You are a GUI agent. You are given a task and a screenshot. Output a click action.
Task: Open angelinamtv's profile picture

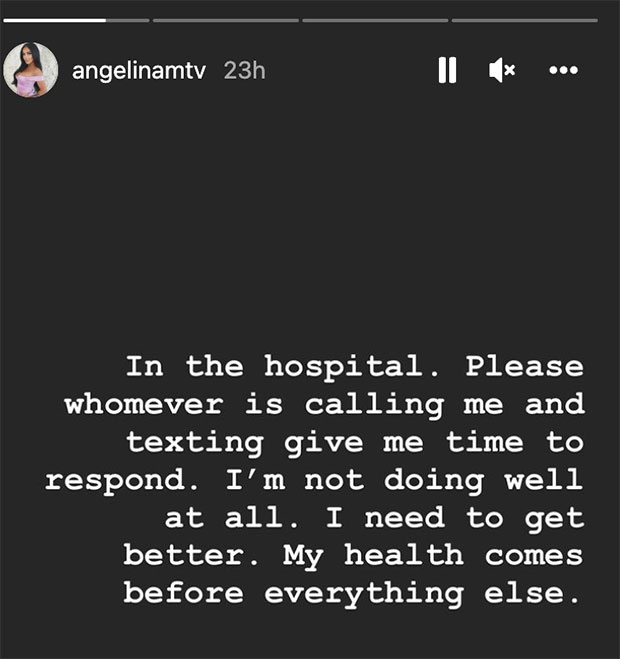tap(30, 71)
